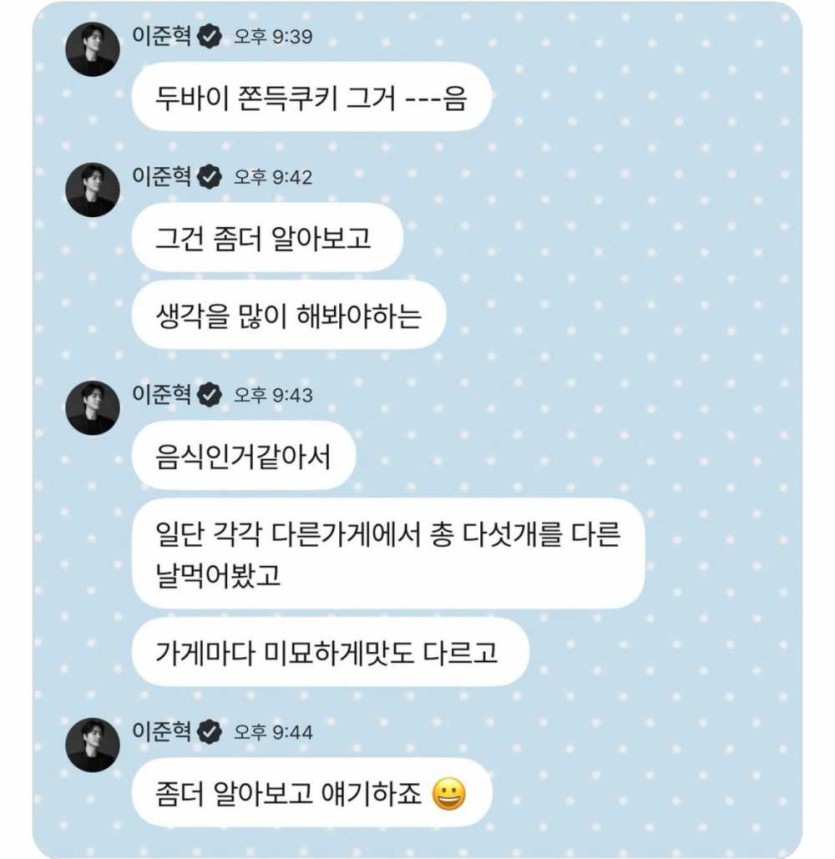View 이준혁's profile from the 9:43 message

[93, 407]
